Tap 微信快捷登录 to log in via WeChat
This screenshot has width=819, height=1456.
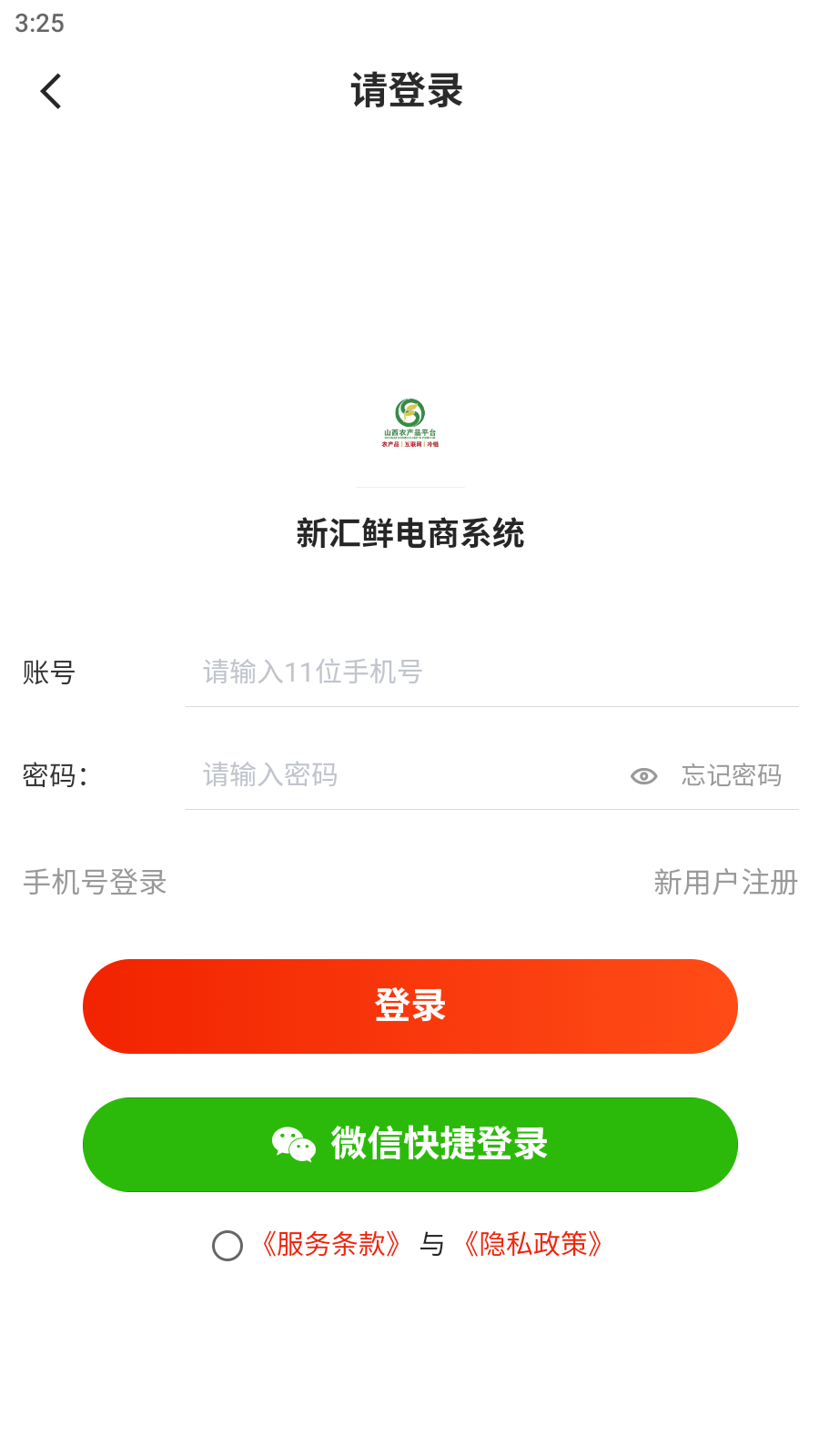pos(409,1144)
